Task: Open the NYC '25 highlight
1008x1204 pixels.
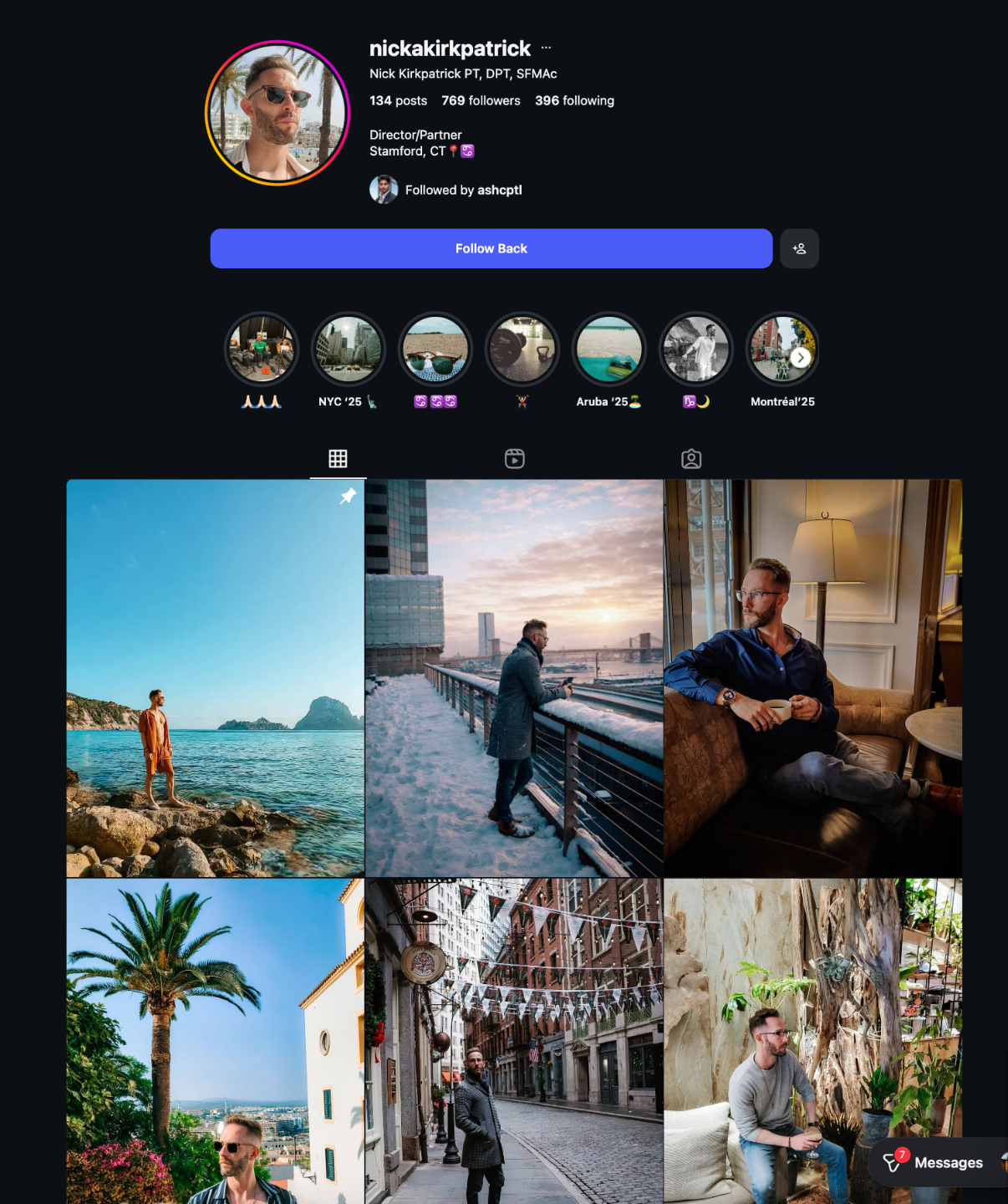Action: (348, 350)
